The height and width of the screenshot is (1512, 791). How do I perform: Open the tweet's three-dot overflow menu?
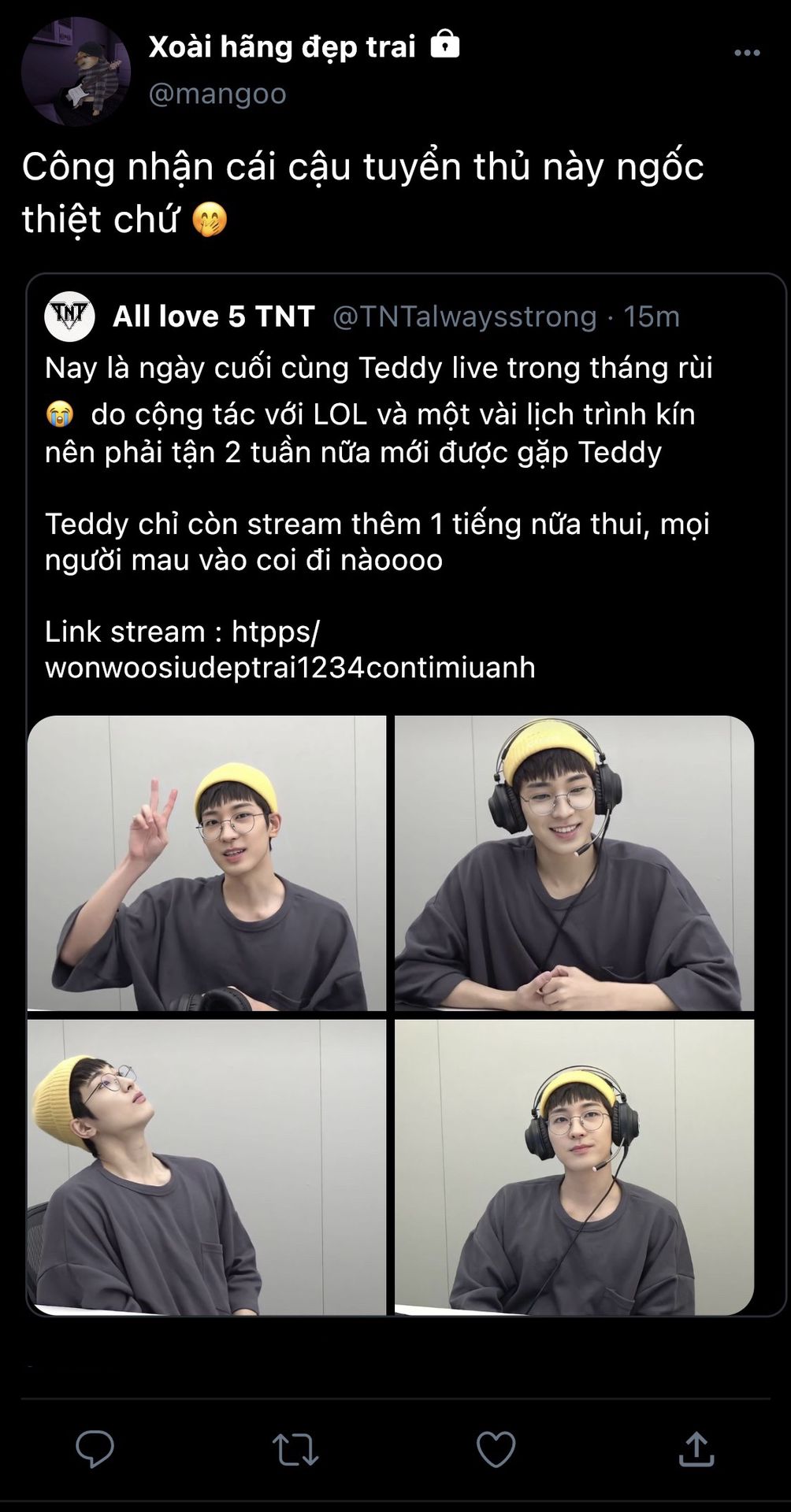pos(747,53)
